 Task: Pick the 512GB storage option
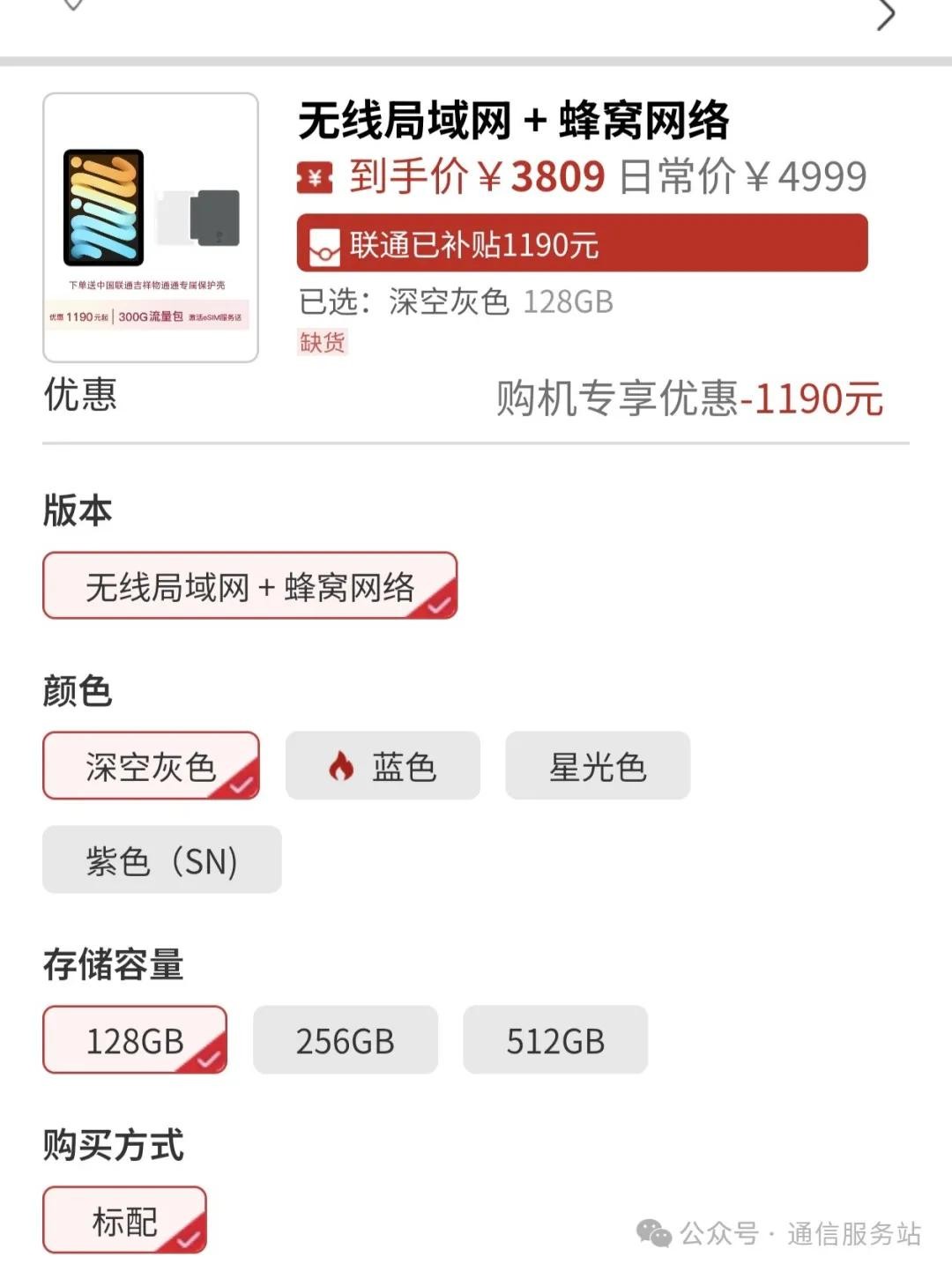555,1040
